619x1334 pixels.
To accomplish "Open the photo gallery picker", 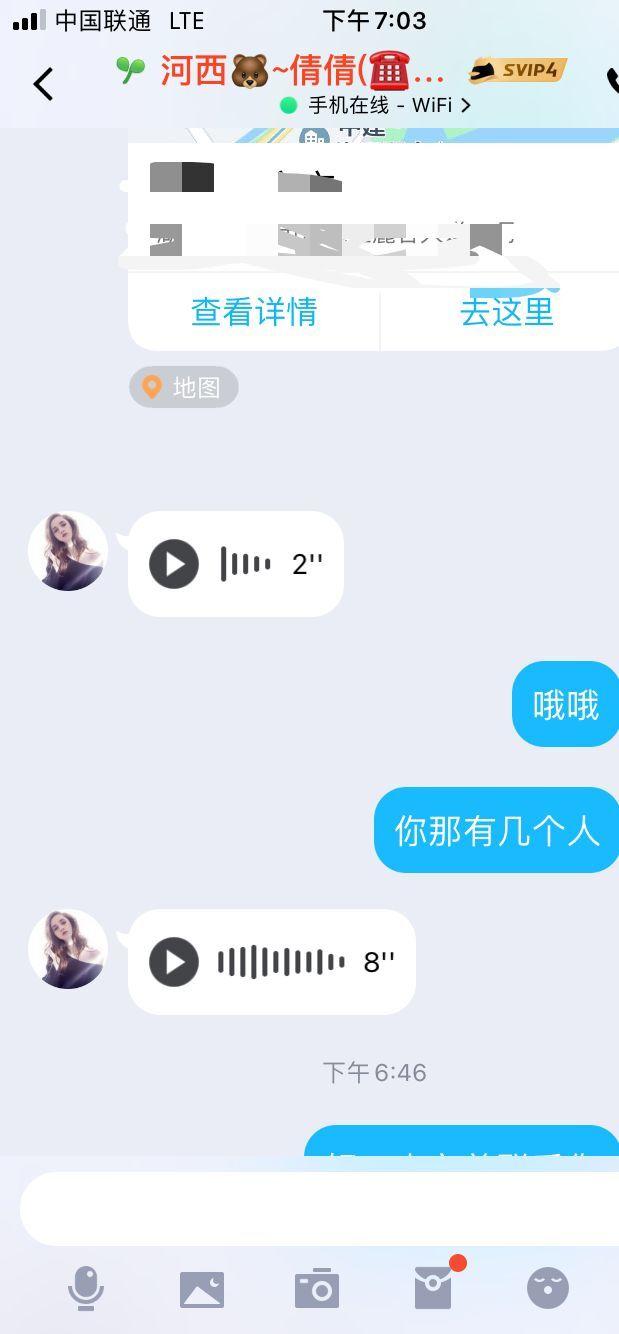I will (202, 1289).
